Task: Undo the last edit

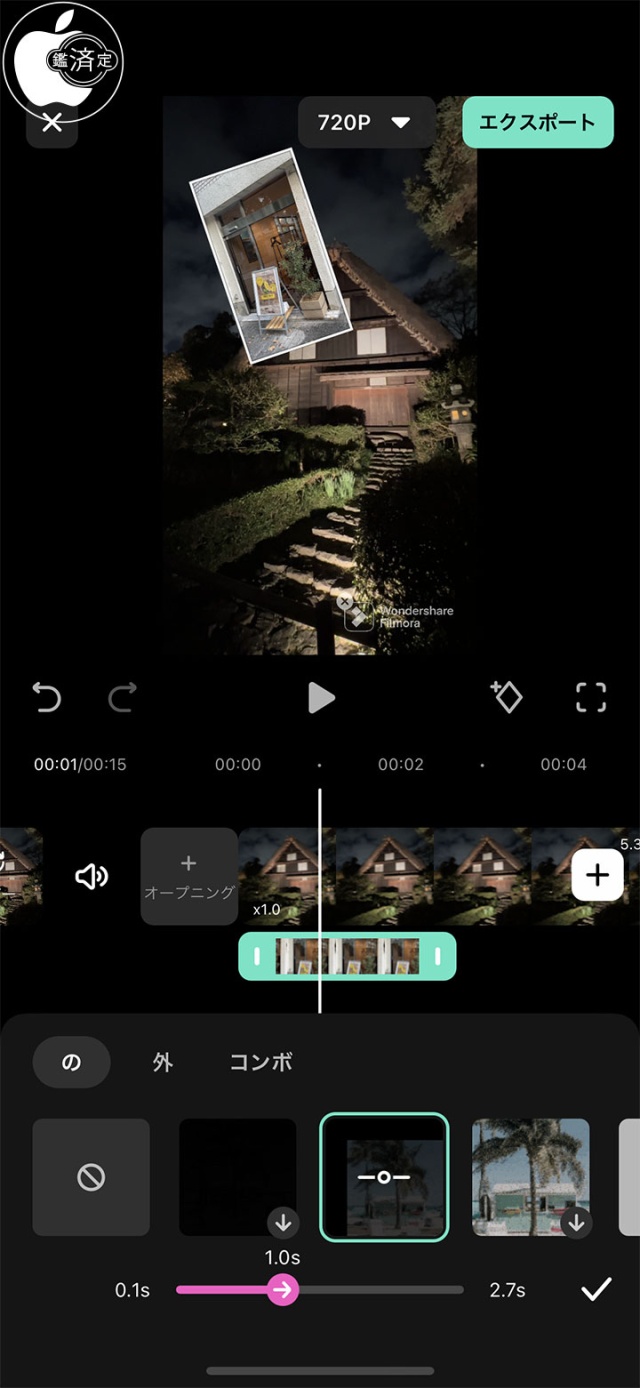Action: click(x=47, y=697)
